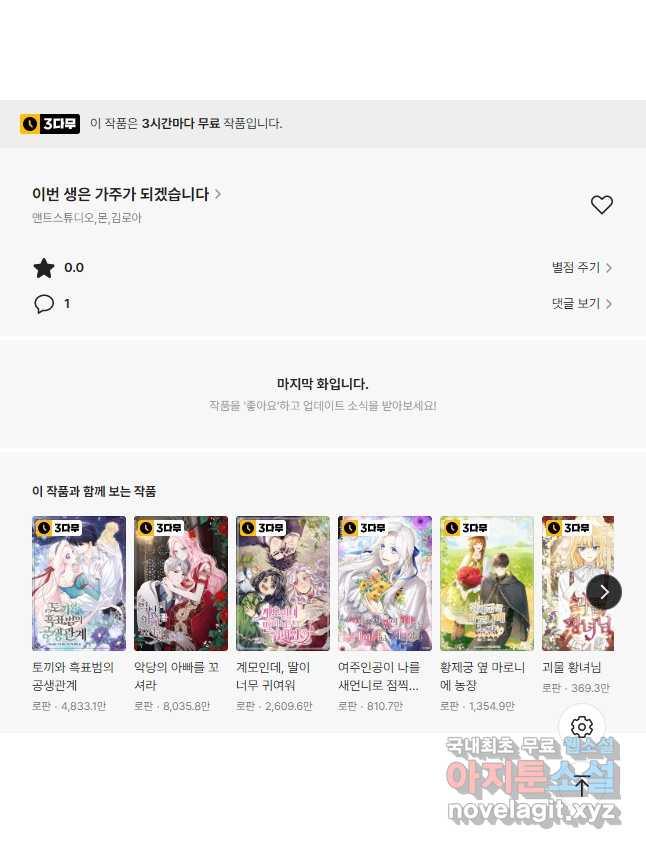Image resolution: width=646 pixels, height=849 pixels.
Task: Tap 별점 주기 to rate
Action: coord(581,268)
